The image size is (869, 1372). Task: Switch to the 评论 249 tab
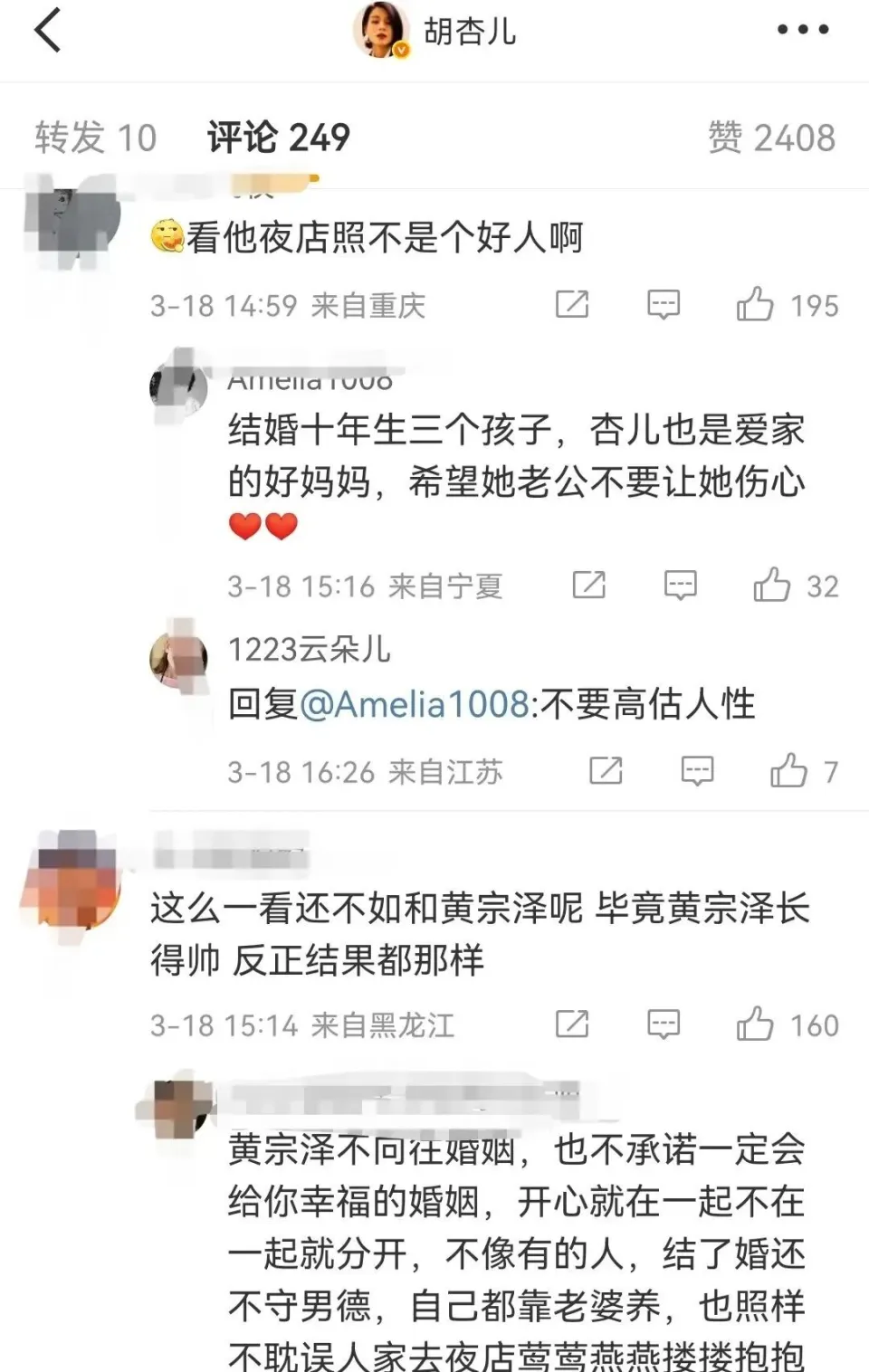[278, 138]
